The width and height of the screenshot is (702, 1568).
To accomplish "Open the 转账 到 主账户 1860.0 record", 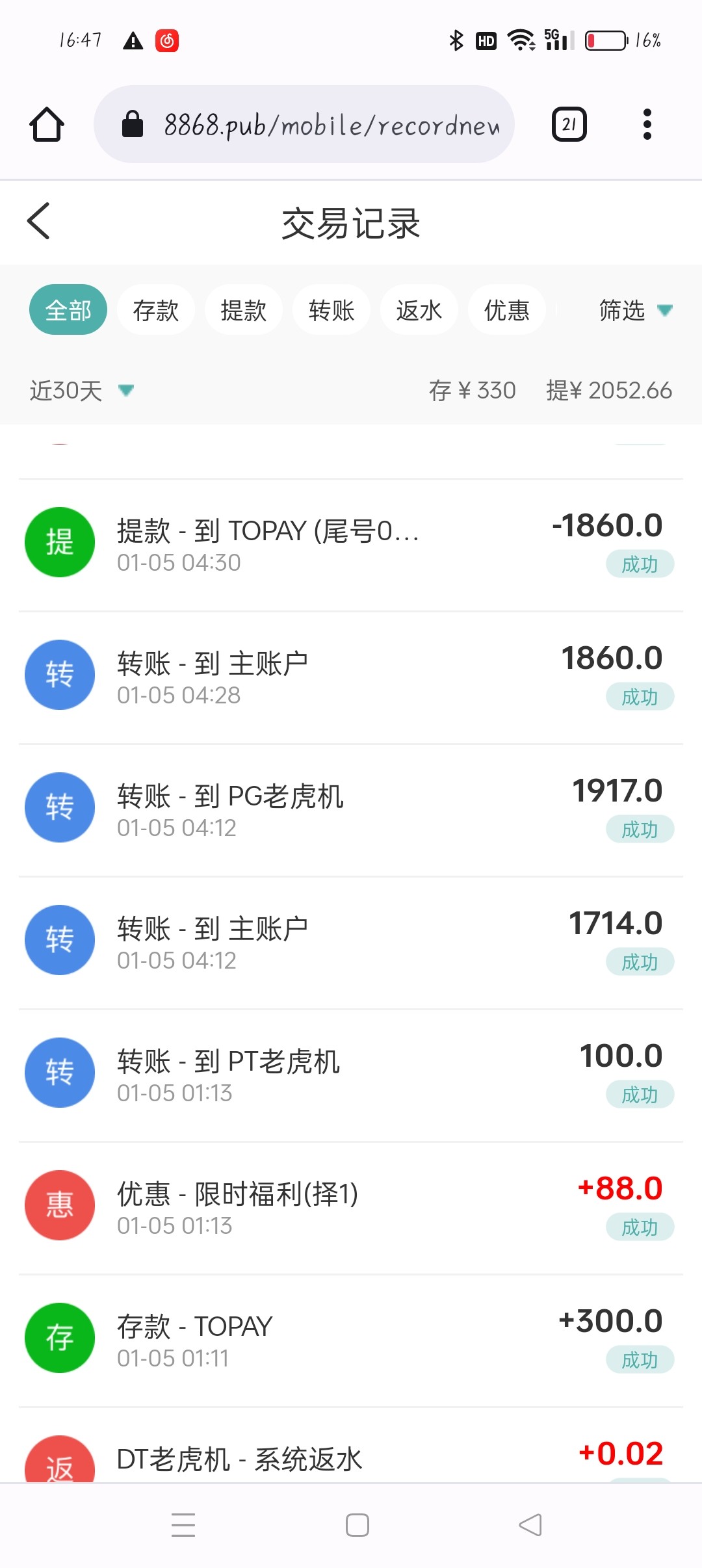I will [x=351, y=677].
